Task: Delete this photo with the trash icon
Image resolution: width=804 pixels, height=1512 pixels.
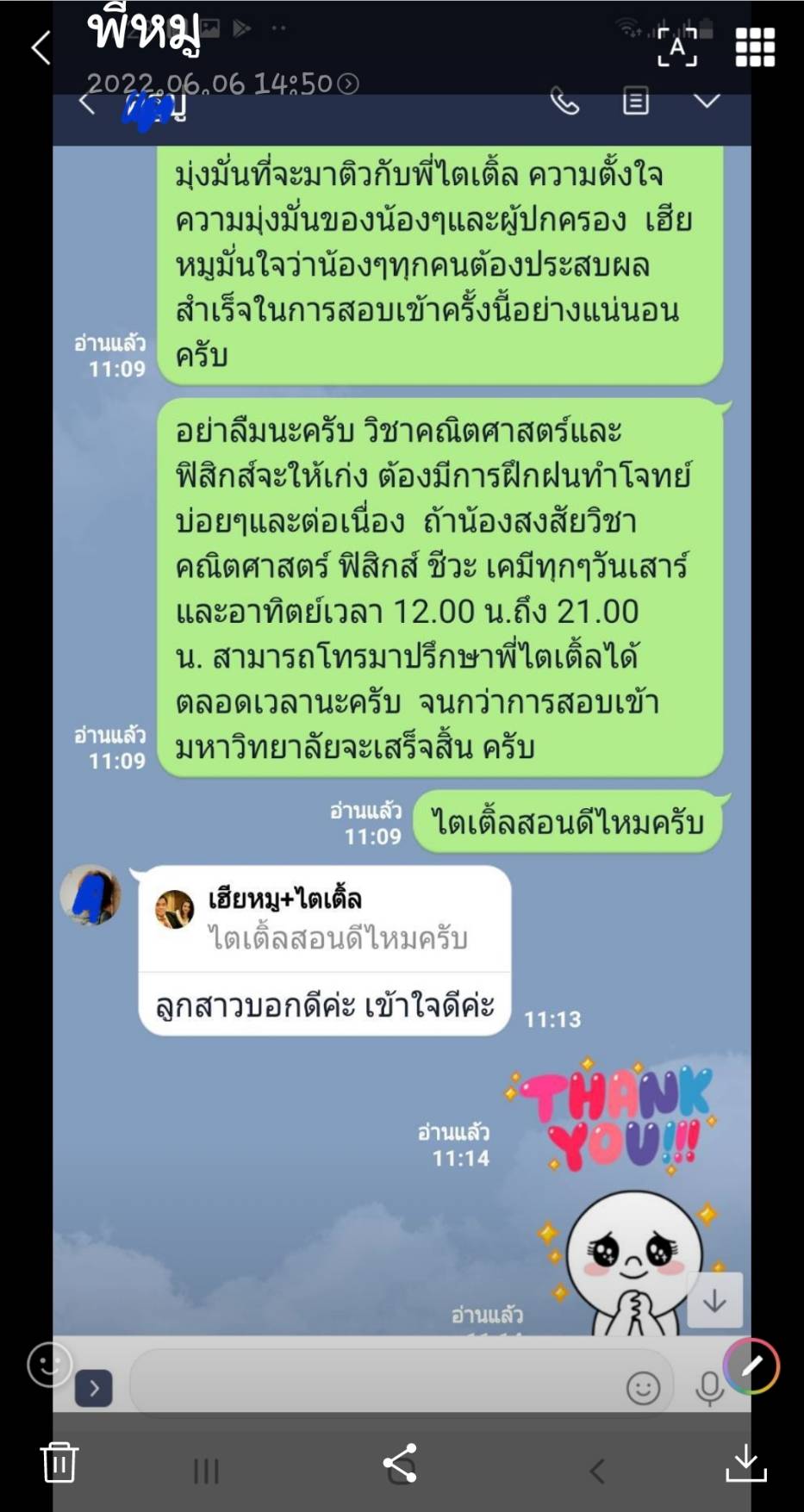Action: (59, 1461)
